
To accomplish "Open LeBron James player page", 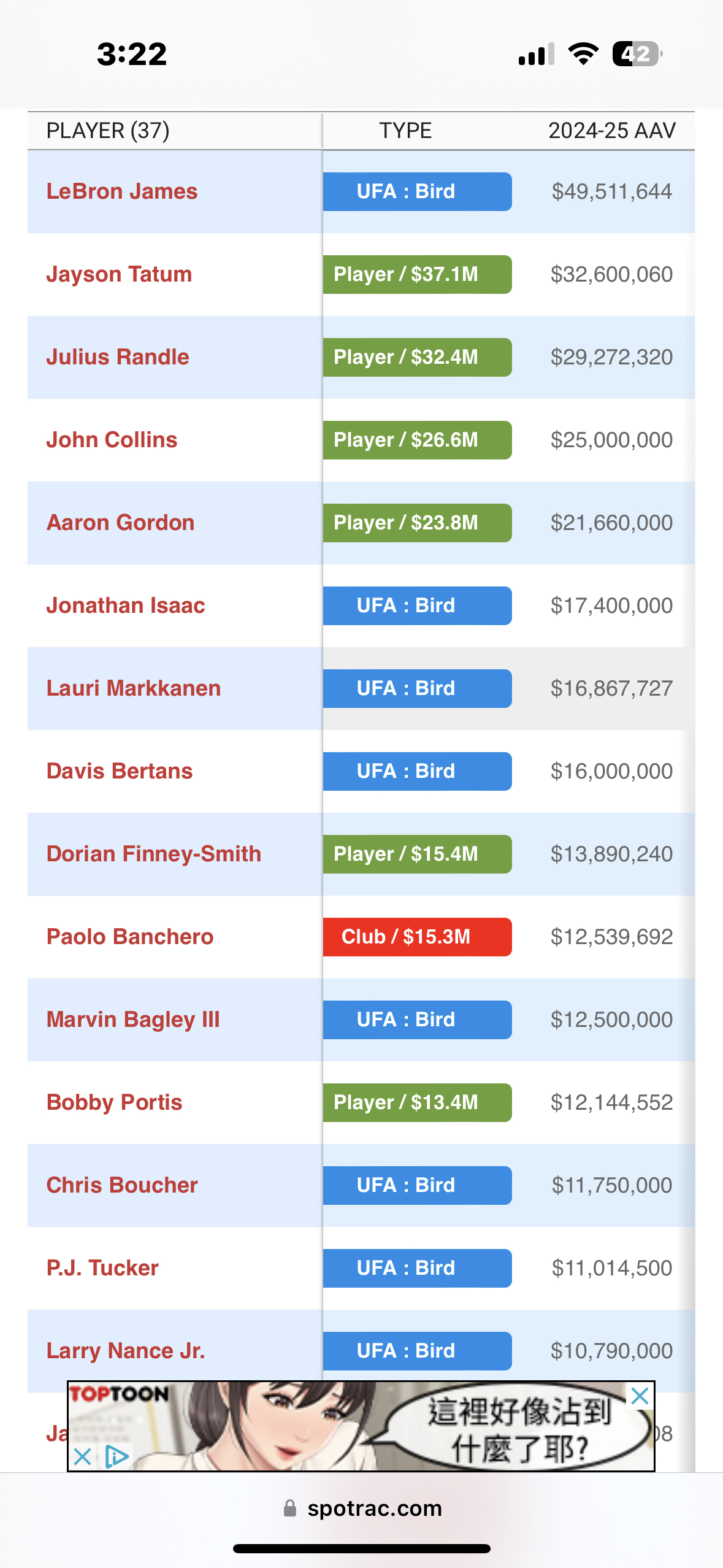I will pyautogui.click(x=122, y=191).
